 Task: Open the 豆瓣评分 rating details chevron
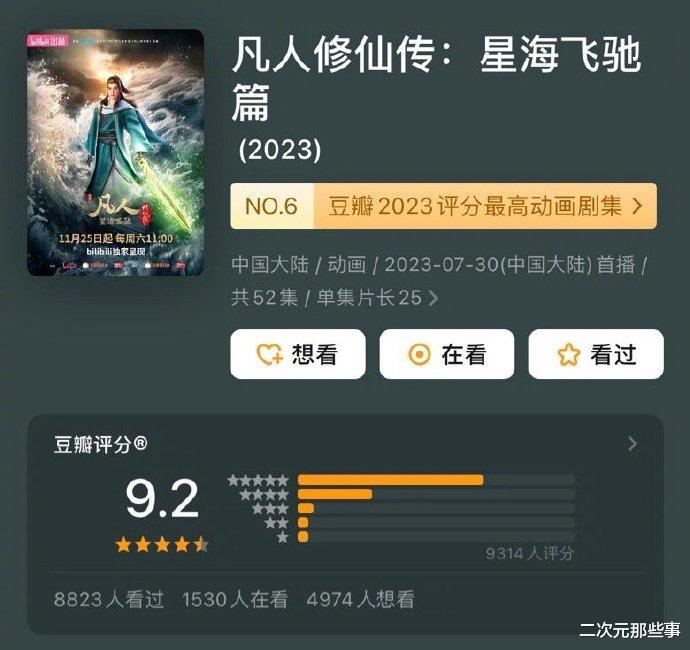click(632, 444)
